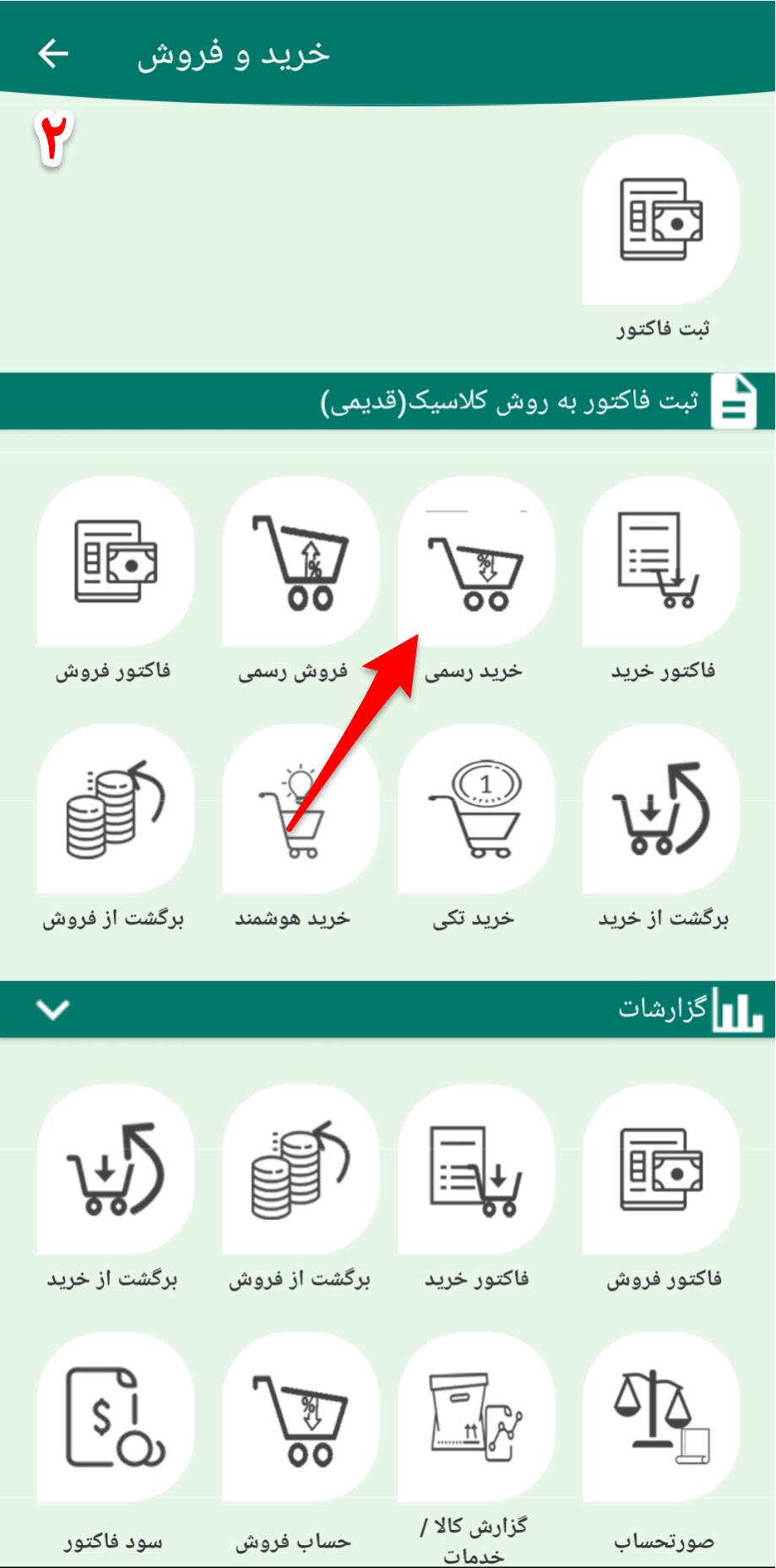View فاکتور فروش report under گزارشات

click(x=661, y=1171)
